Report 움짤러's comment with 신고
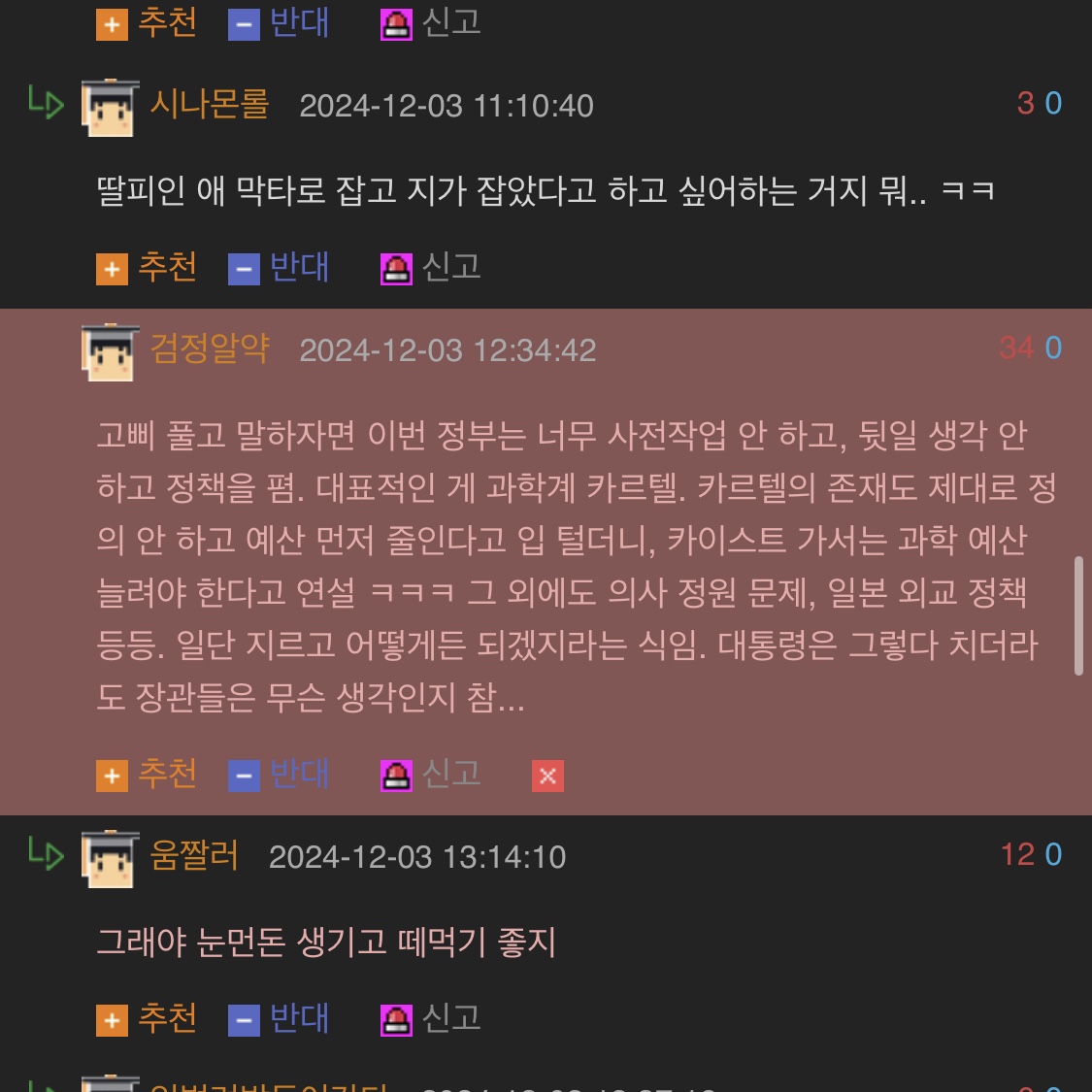 (x=431, y=1018)
